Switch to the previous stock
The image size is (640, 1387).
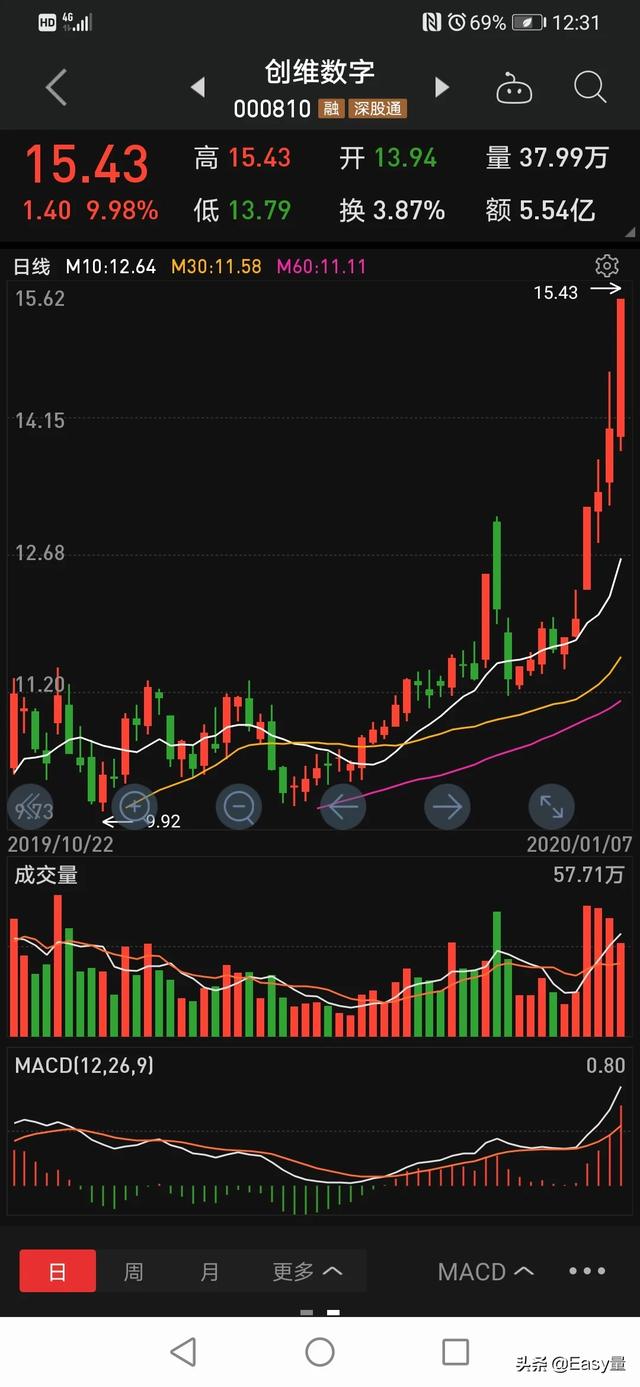click(x=198, y=88)
